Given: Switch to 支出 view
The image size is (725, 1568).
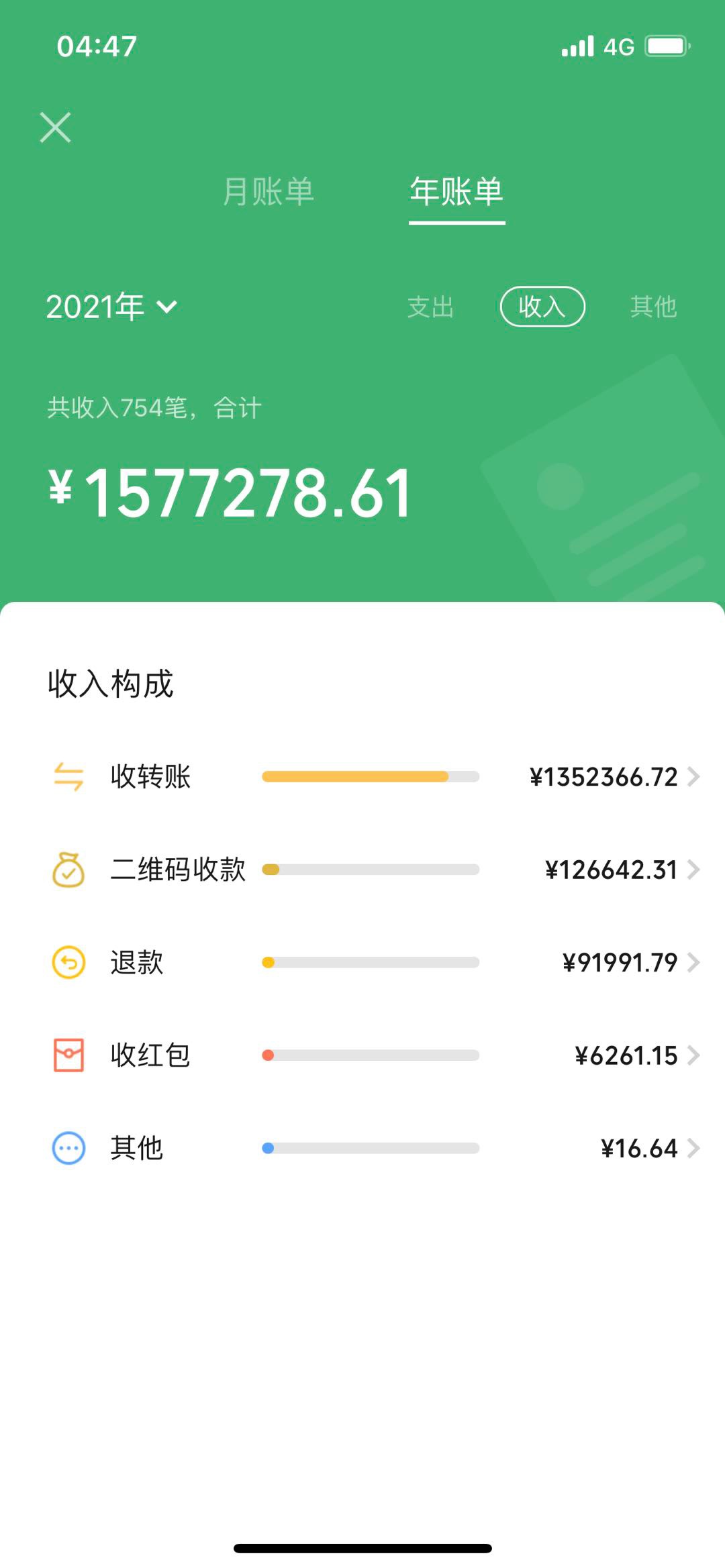Looking at the screenshot, I should [x=431, y=307].
